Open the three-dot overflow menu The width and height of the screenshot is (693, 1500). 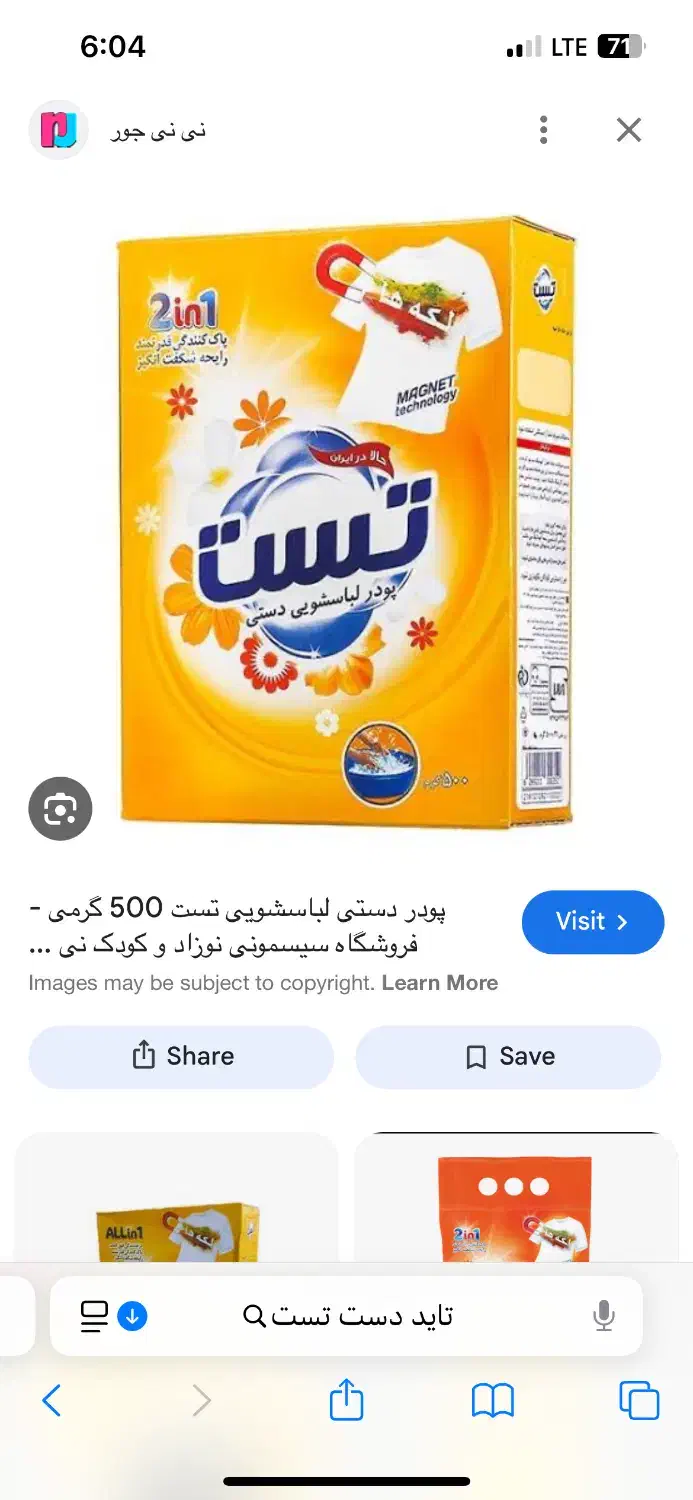[543, 130]
